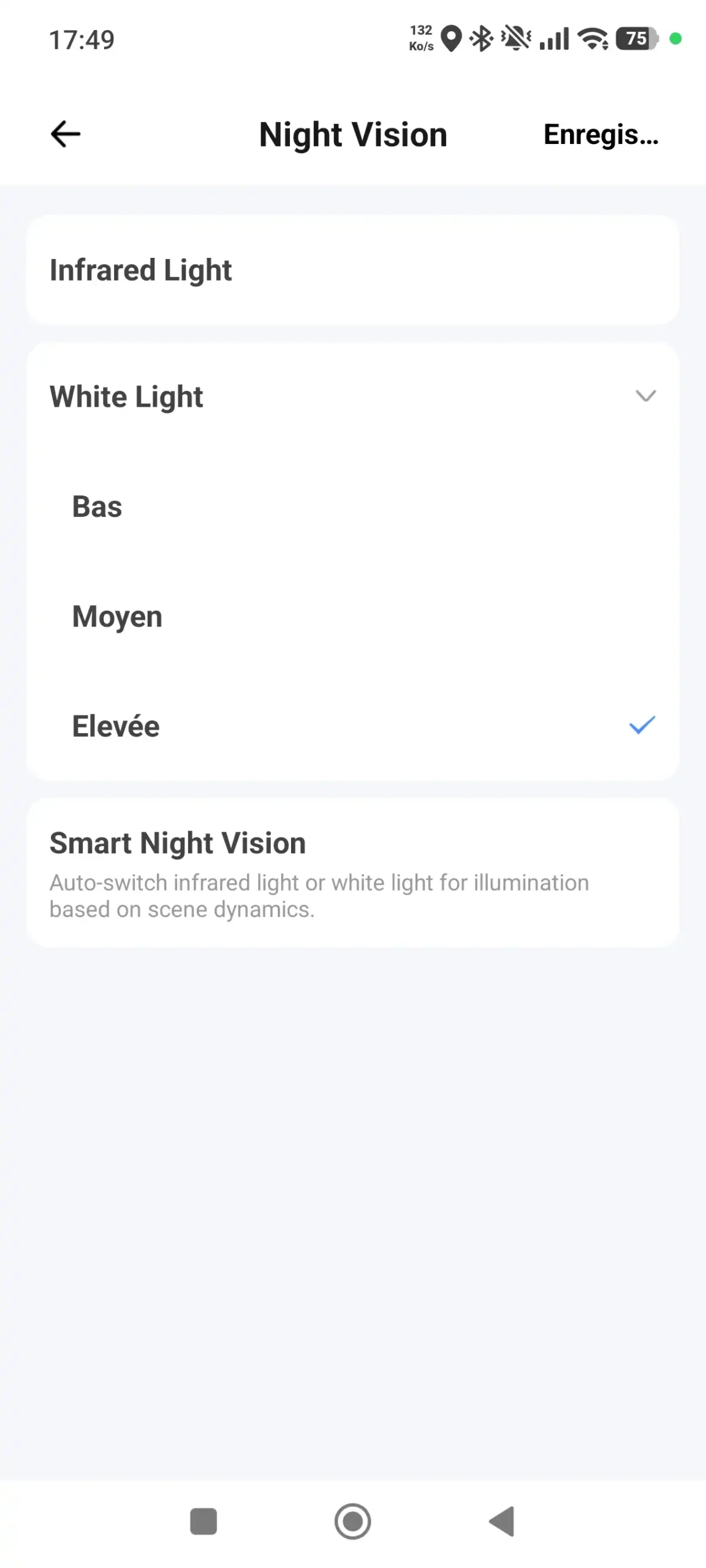Go to the home screen
706x1568 pixels.
point(352,1521)
